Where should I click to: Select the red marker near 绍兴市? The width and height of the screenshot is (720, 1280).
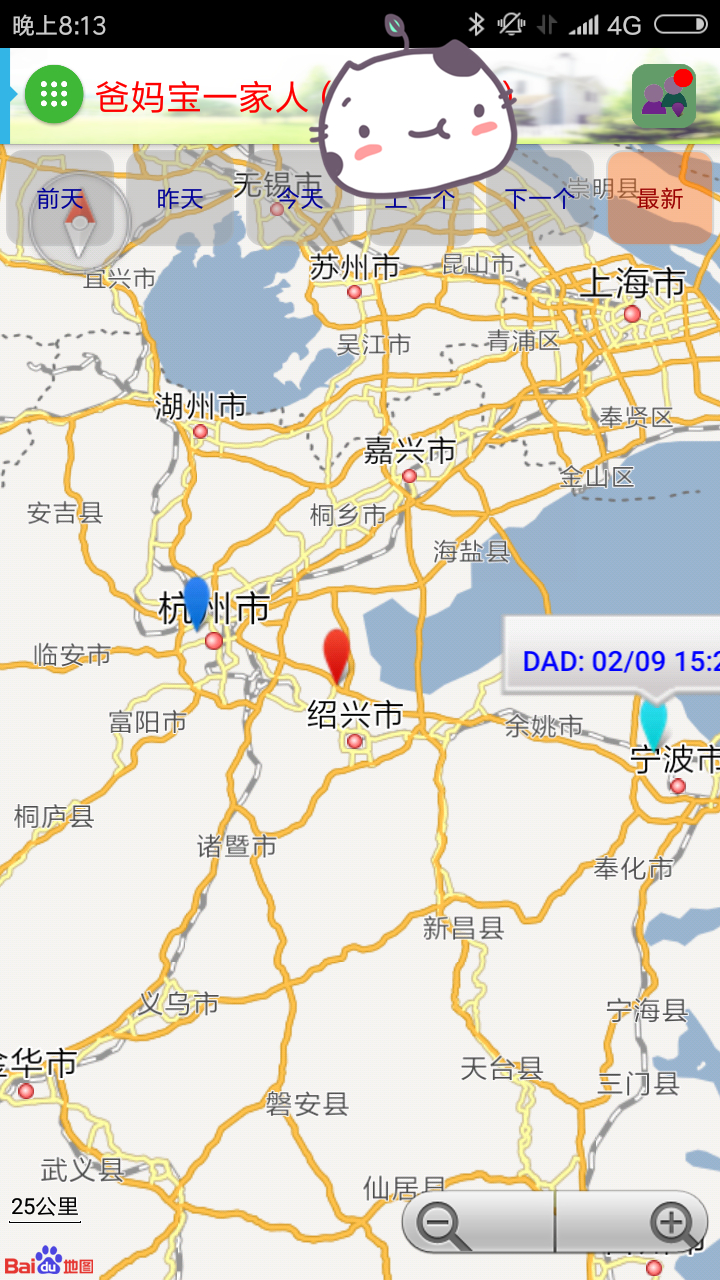[x=337, y=656]
